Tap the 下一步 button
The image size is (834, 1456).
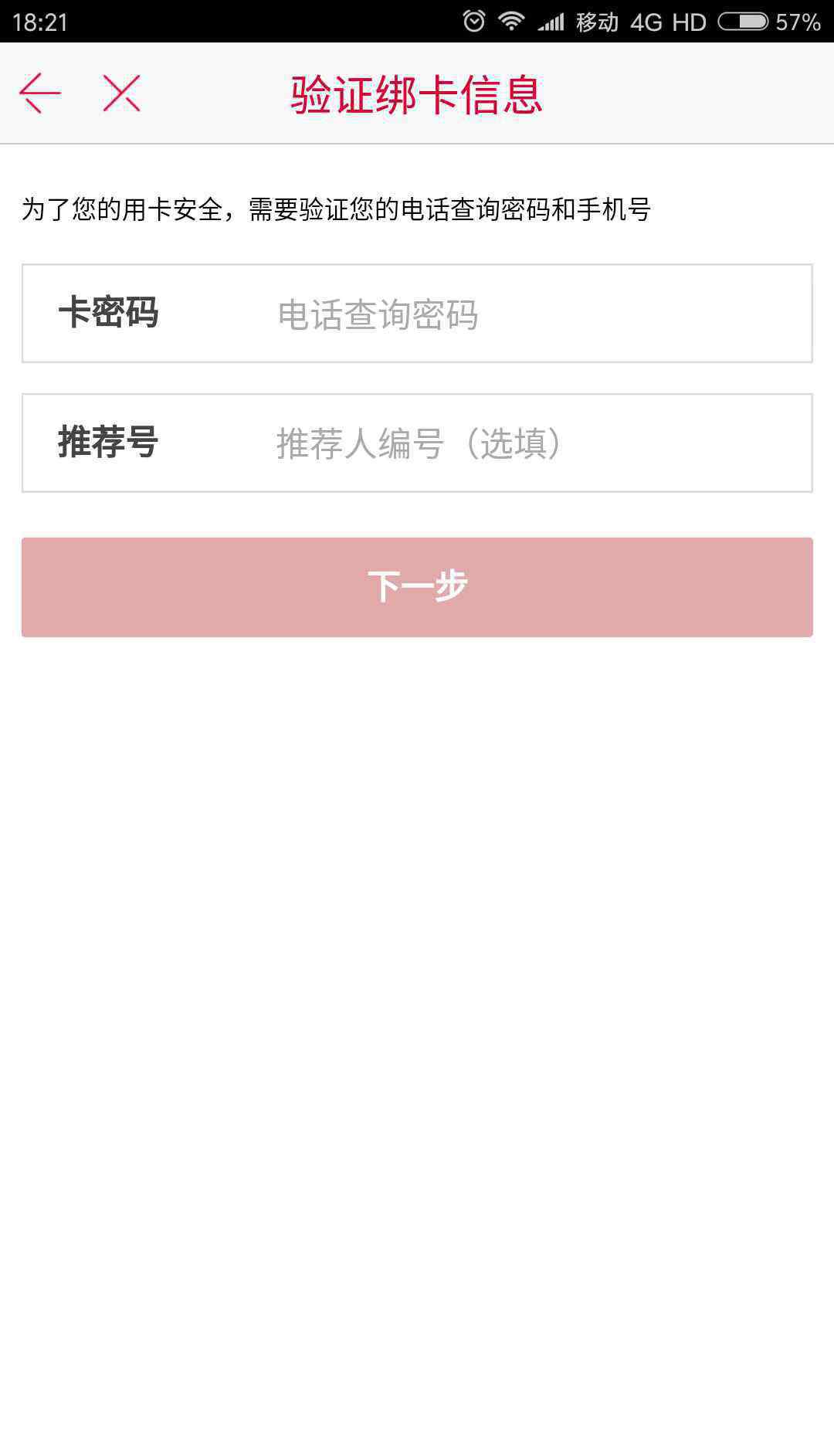coord(417,587)
